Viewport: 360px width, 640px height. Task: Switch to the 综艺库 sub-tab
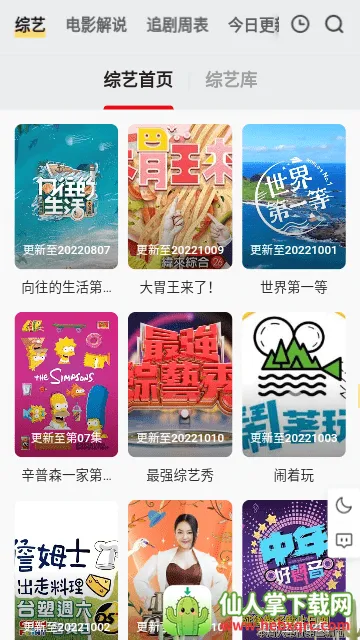[231, 79]
